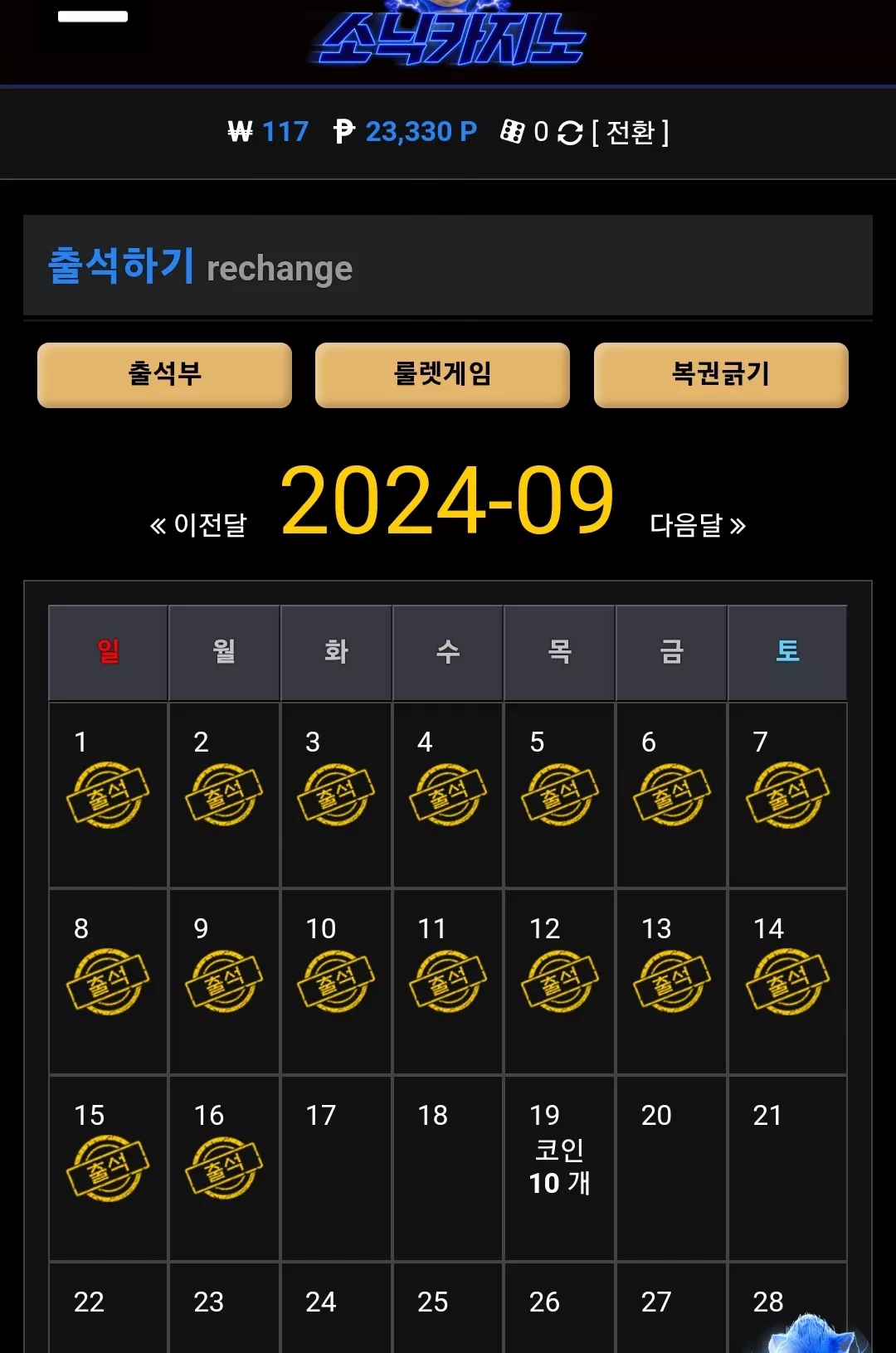Go to previous month via 이전달
Image resolution: width=896 pixels, height=1353 pixels.
click(x=198, y=525)
